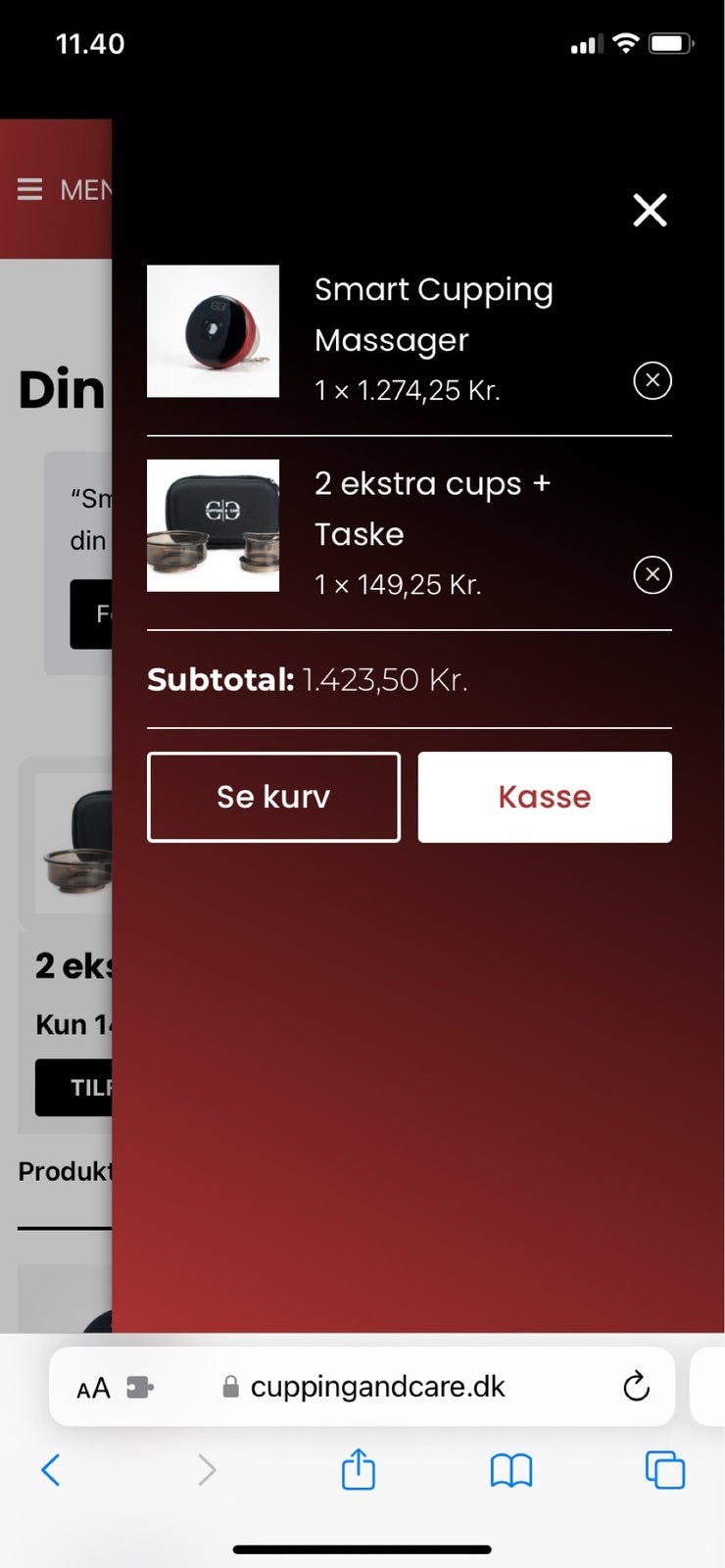Open Safari reader text size options

93,1388
